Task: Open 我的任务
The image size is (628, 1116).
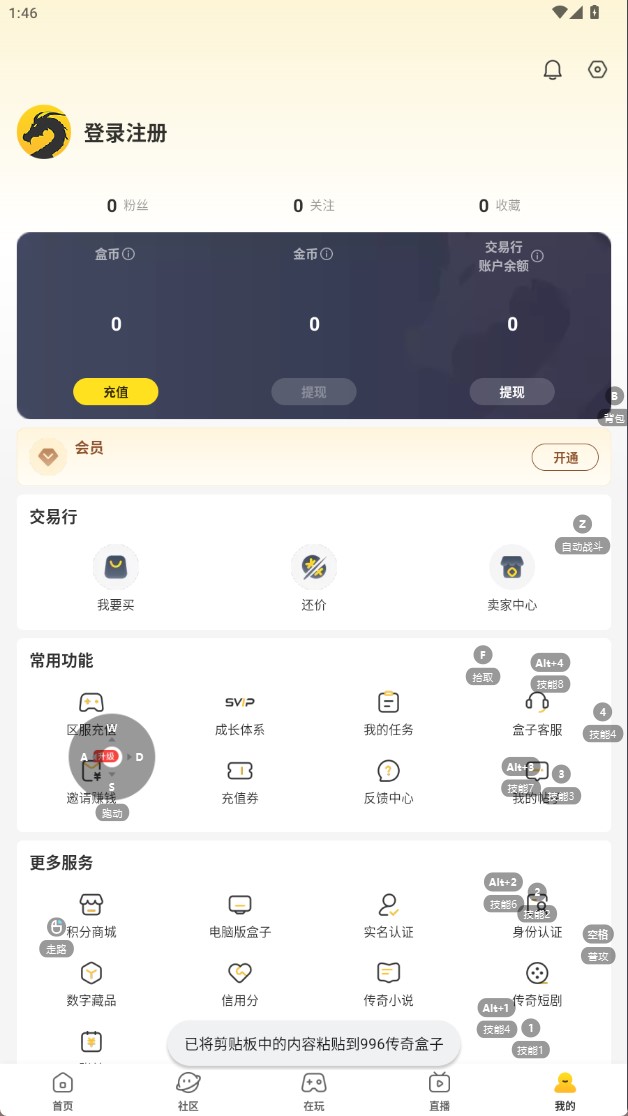Action: click(x=388, y=714)
